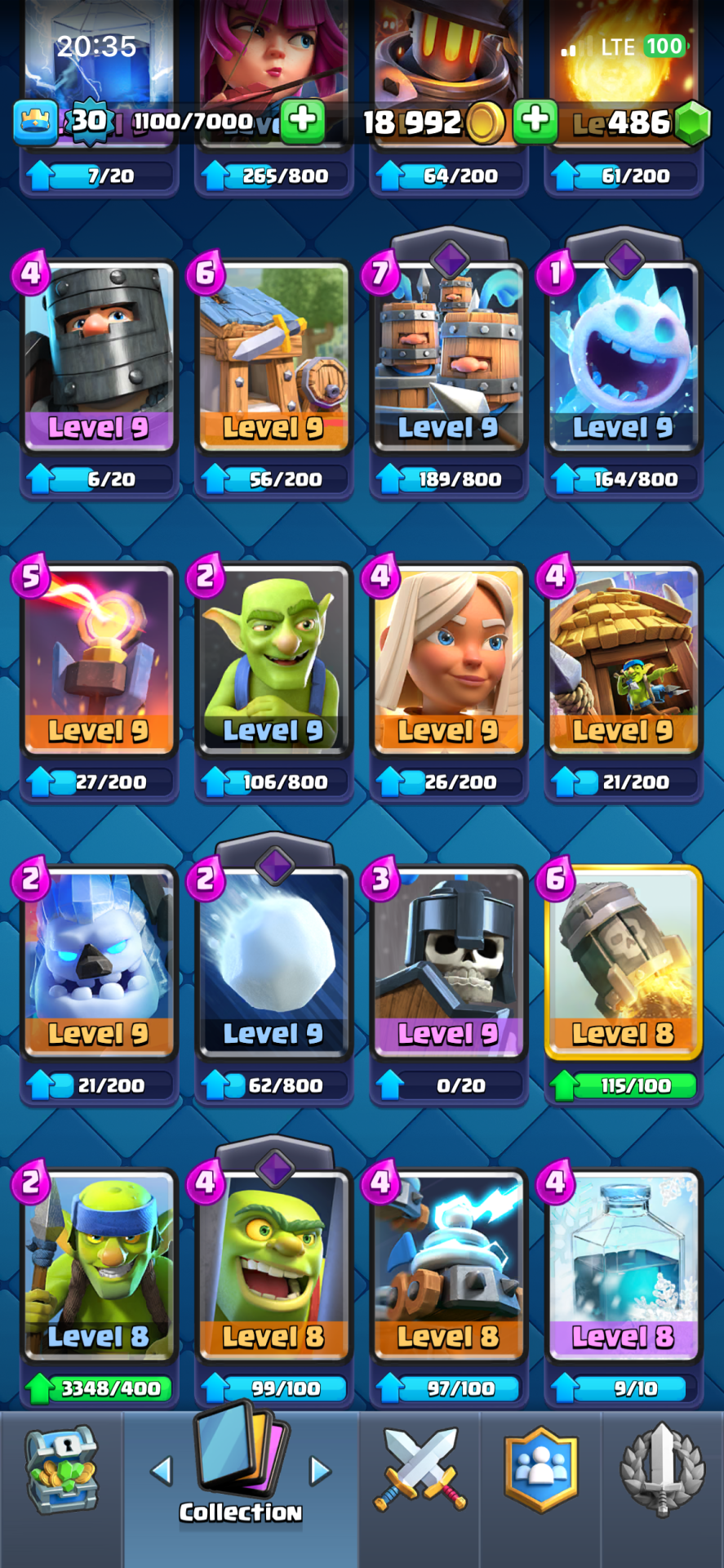Open the Shop chest tab
Image resolution: width=724 pixels, height=1568 pixels.
coord(61,1470)
